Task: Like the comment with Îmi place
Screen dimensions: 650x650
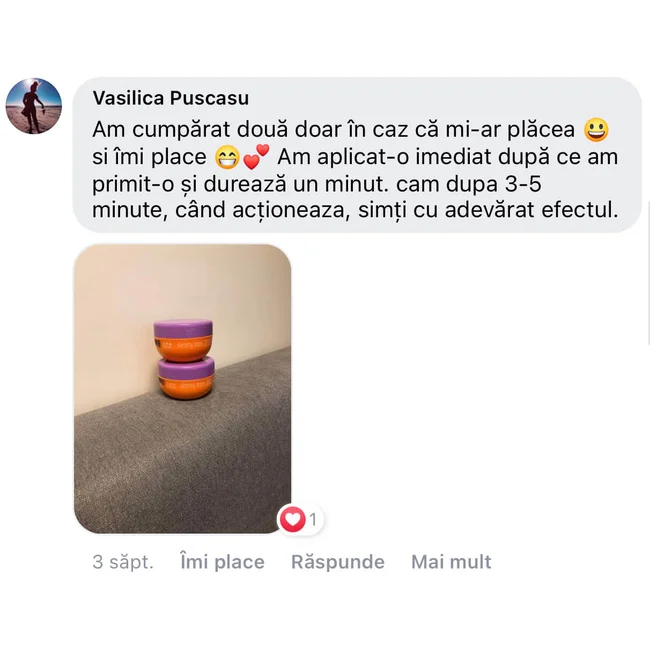Action: (222, 562)
